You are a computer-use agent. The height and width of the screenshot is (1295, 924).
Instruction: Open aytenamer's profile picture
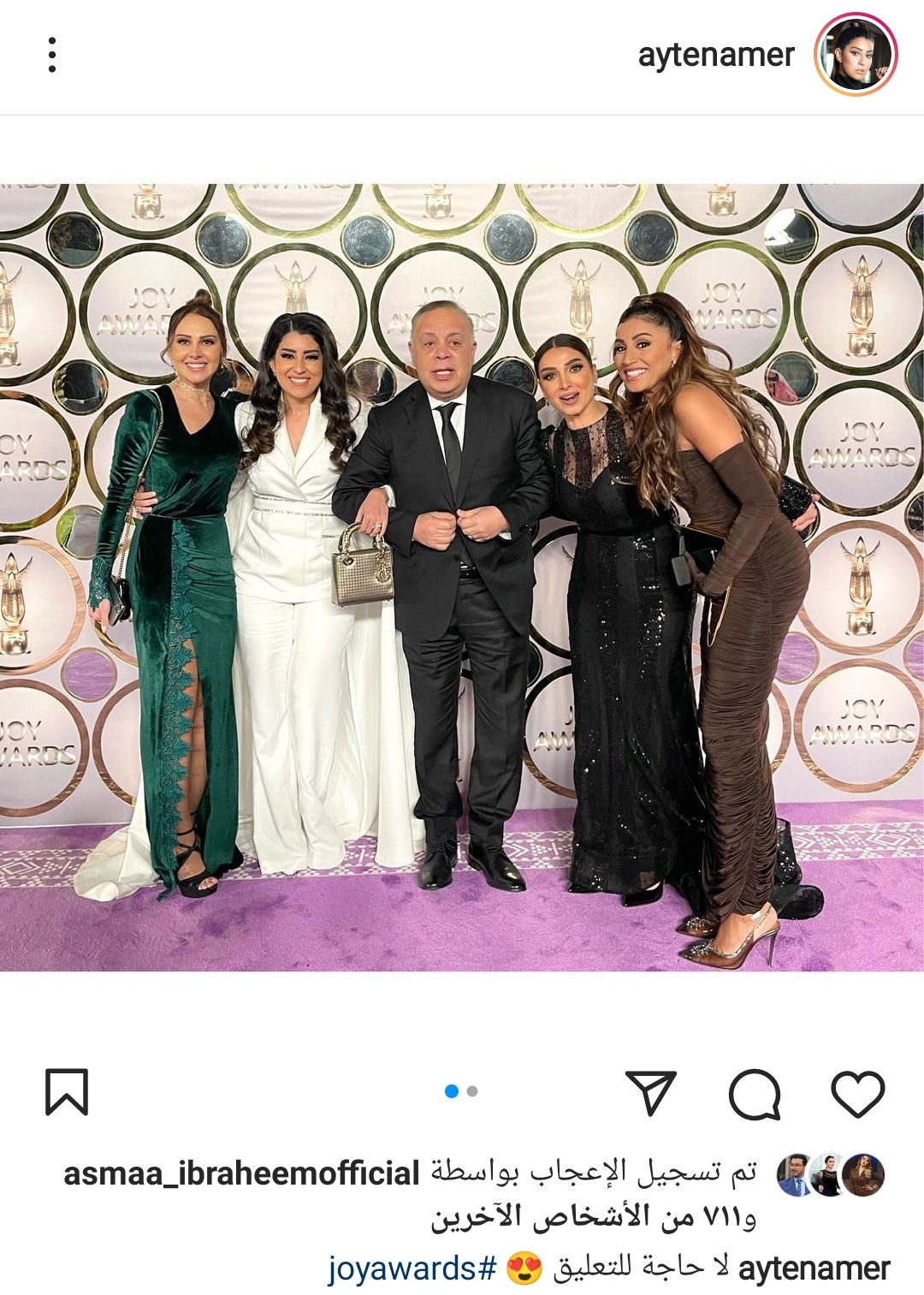(856, 55)
